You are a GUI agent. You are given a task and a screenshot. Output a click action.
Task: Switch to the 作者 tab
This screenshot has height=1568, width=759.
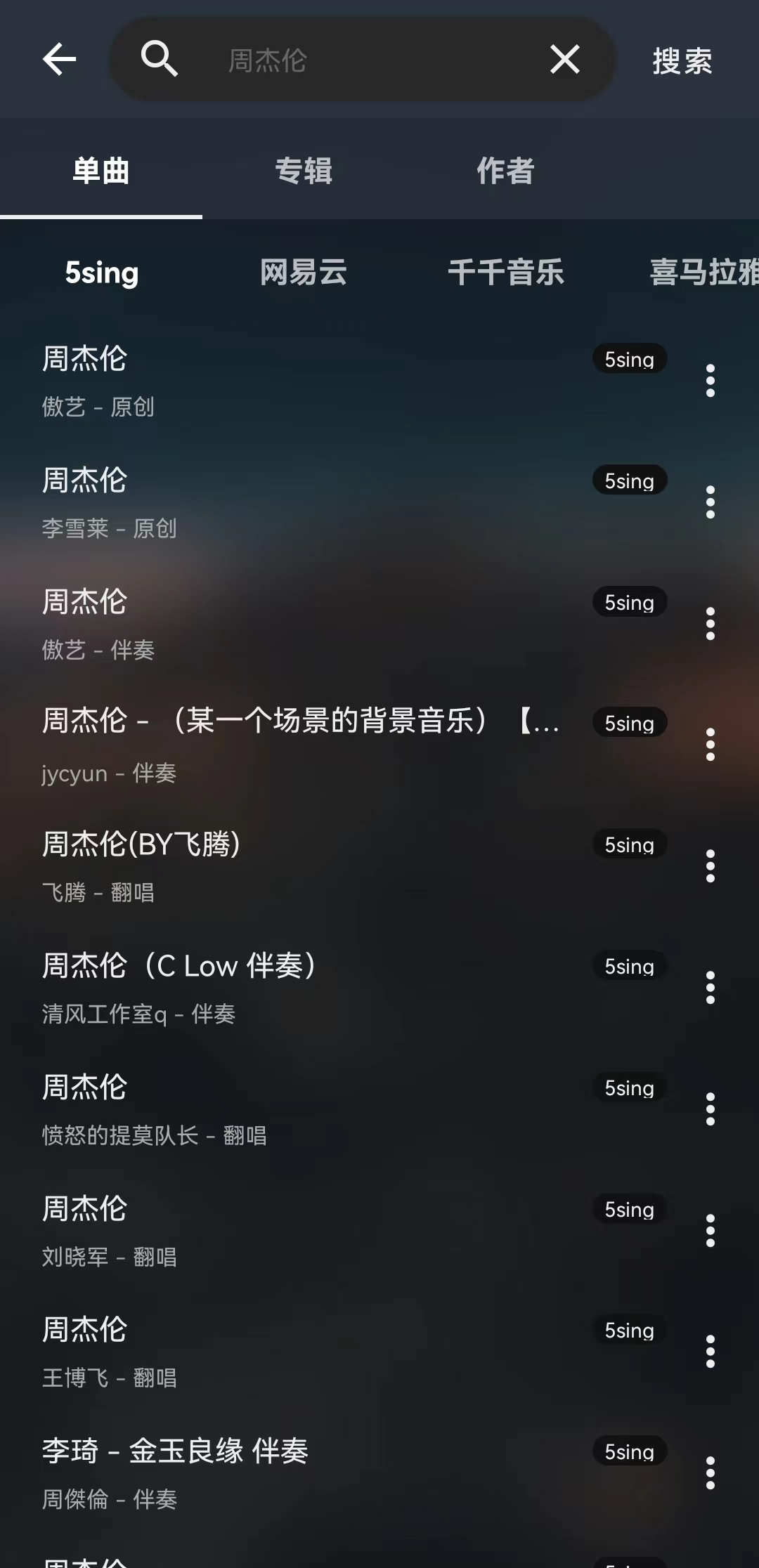[x=505, y=171]
